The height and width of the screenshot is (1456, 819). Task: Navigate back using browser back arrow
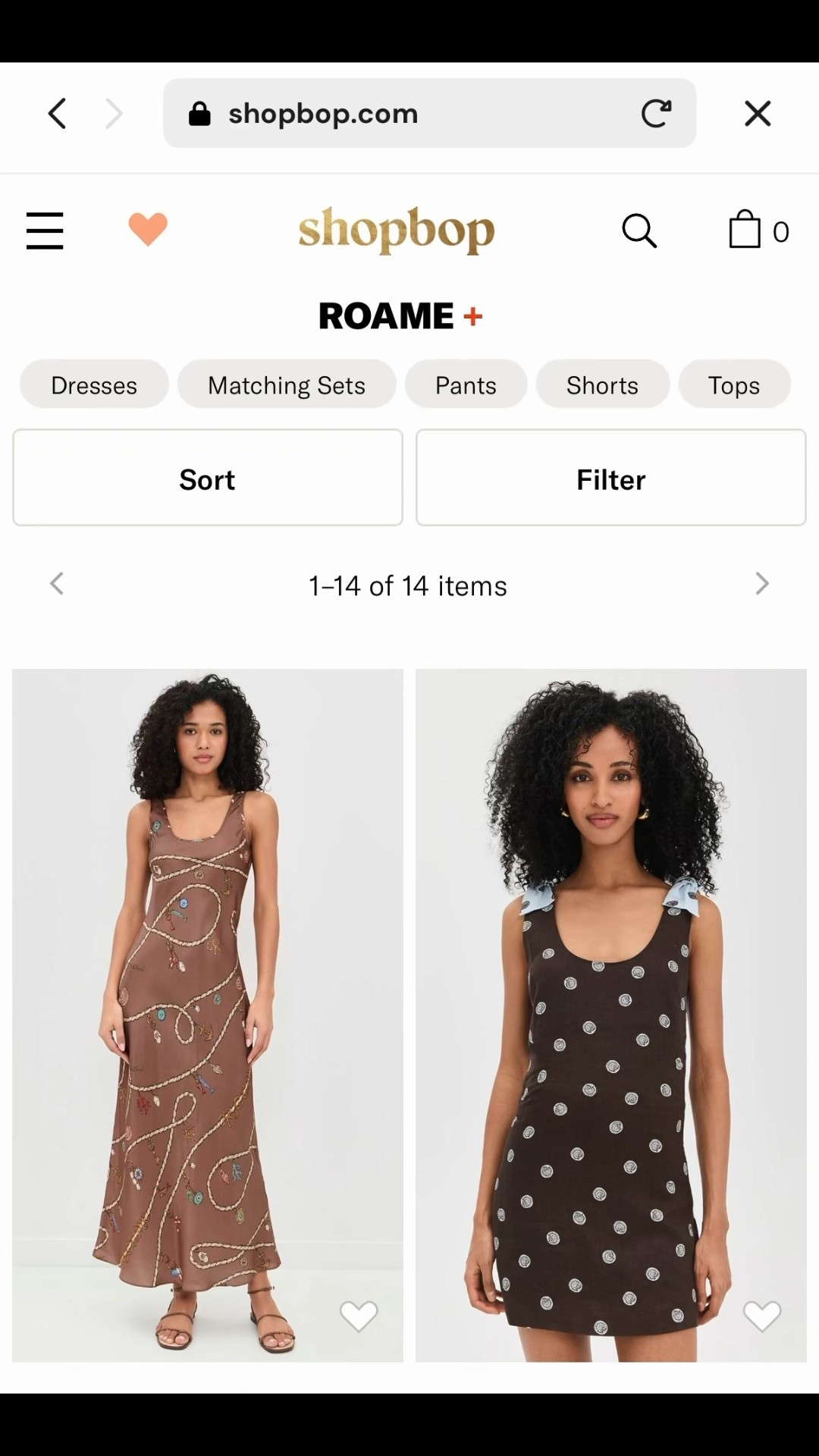(x=57, y=113)
